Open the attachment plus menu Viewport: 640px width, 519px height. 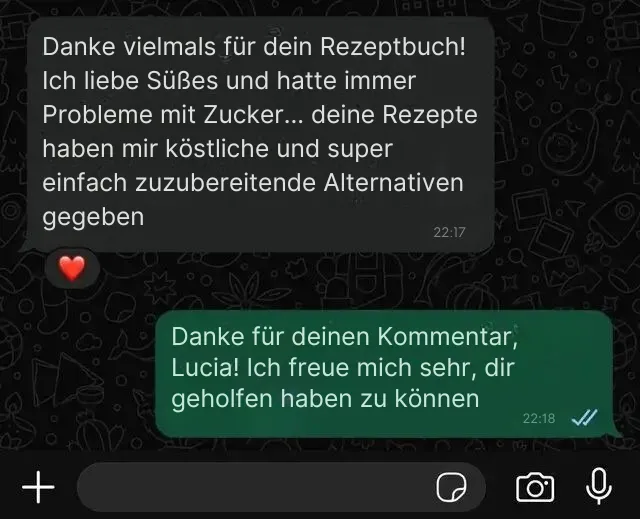coord(38,487)
